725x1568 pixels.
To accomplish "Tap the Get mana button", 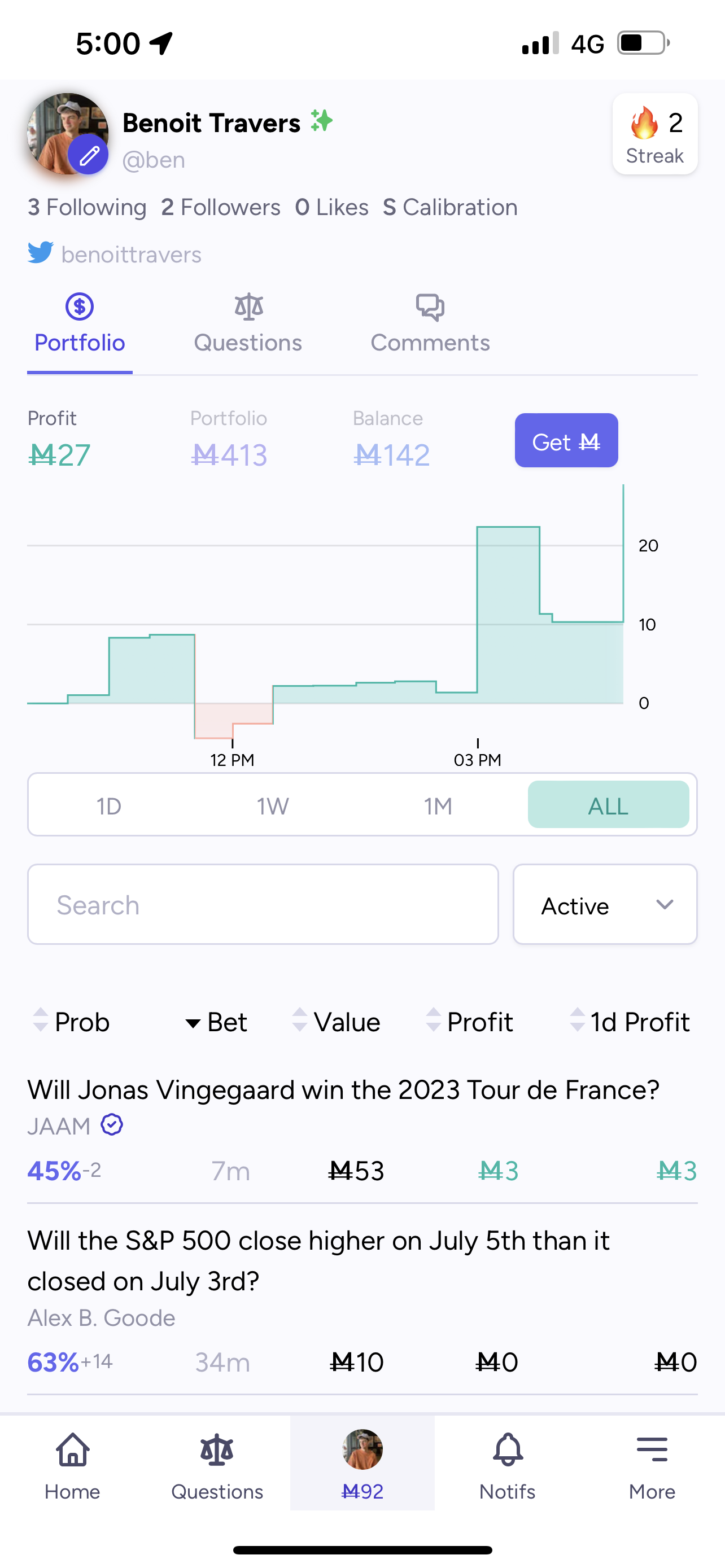I will (566, 441).
